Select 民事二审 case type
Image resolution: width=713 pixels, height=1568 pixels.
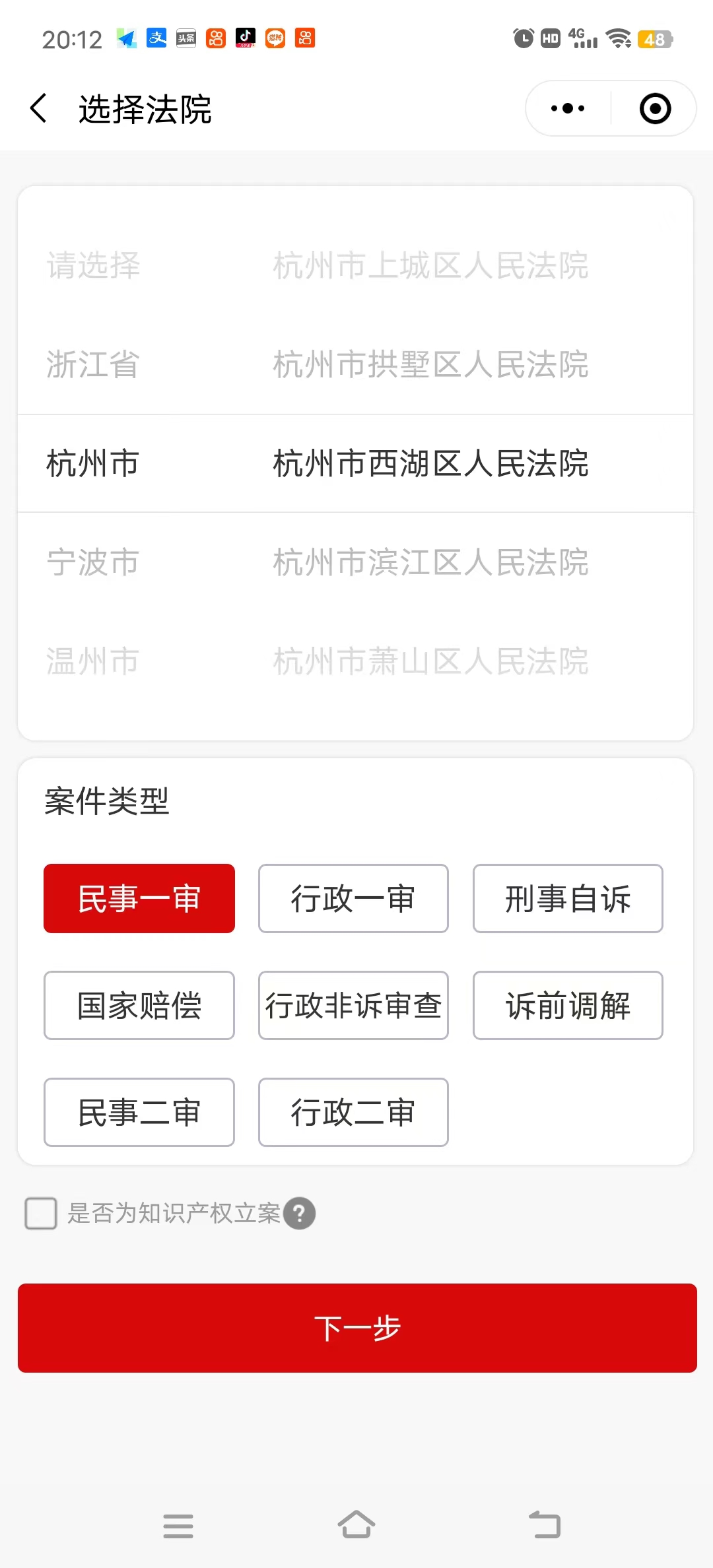(139, 1112)
